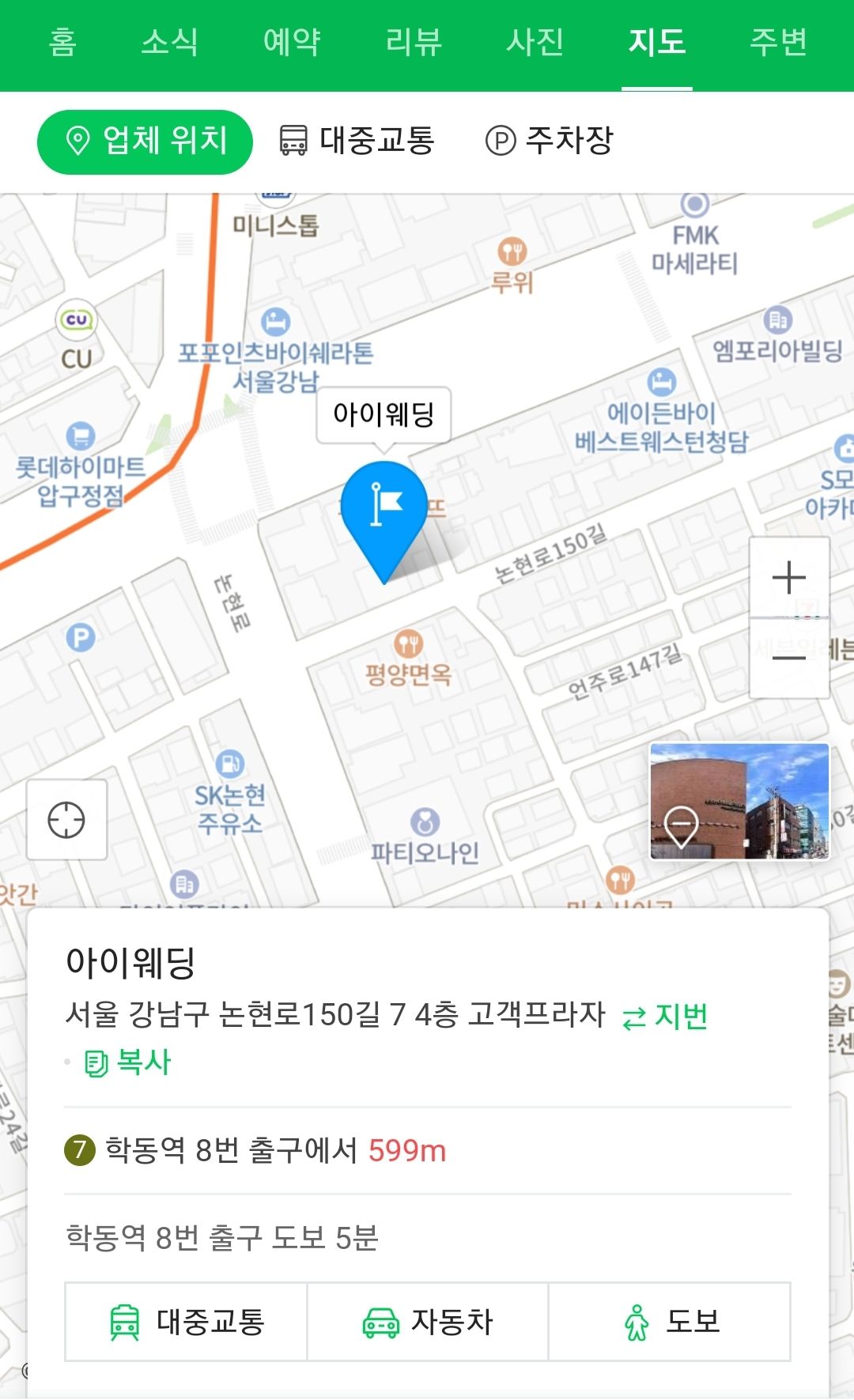This screenshot has width=854, height=1400.
Task: Zoom out on the map
Action: tap(788, 658)
